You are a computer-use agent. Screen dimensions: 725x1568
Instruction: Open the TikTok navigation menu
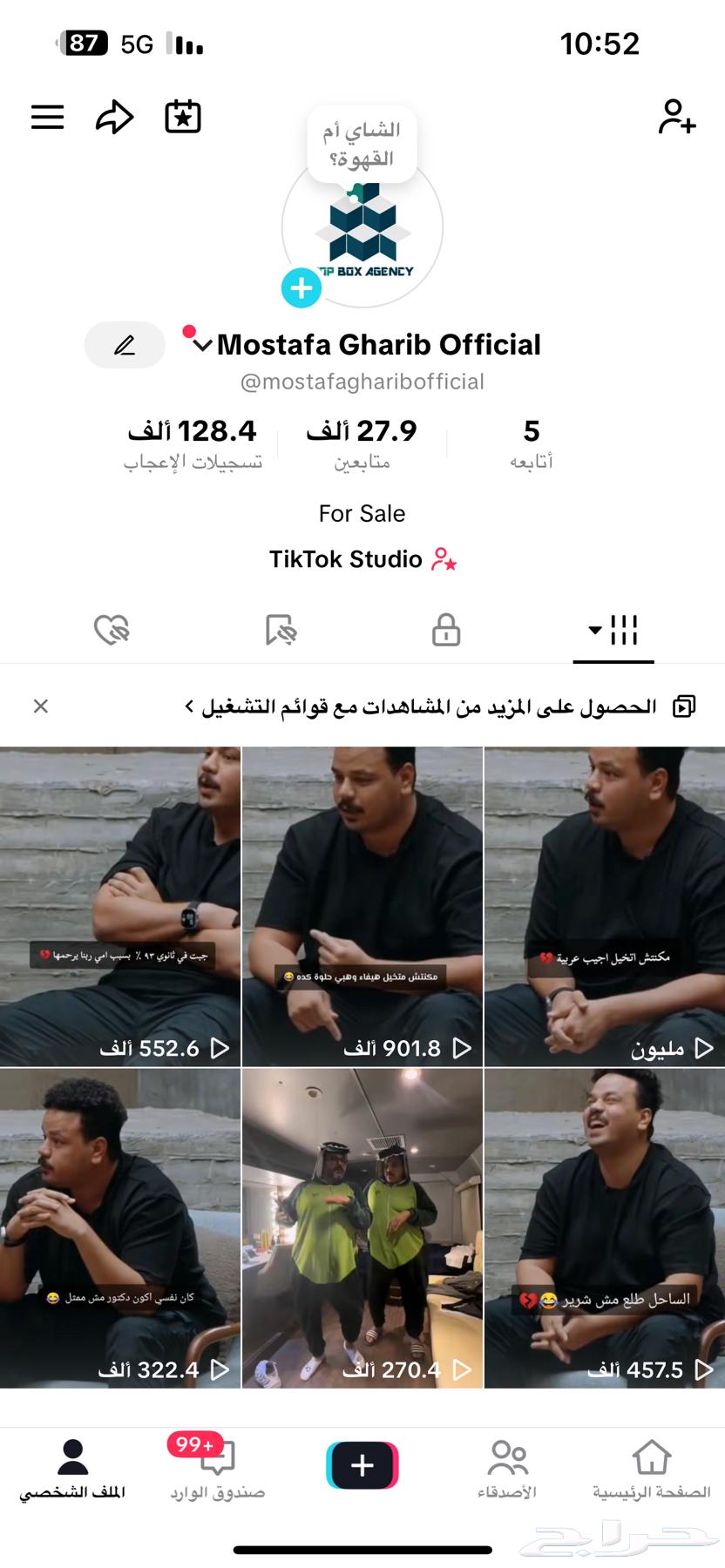click(x=47, y=117)
